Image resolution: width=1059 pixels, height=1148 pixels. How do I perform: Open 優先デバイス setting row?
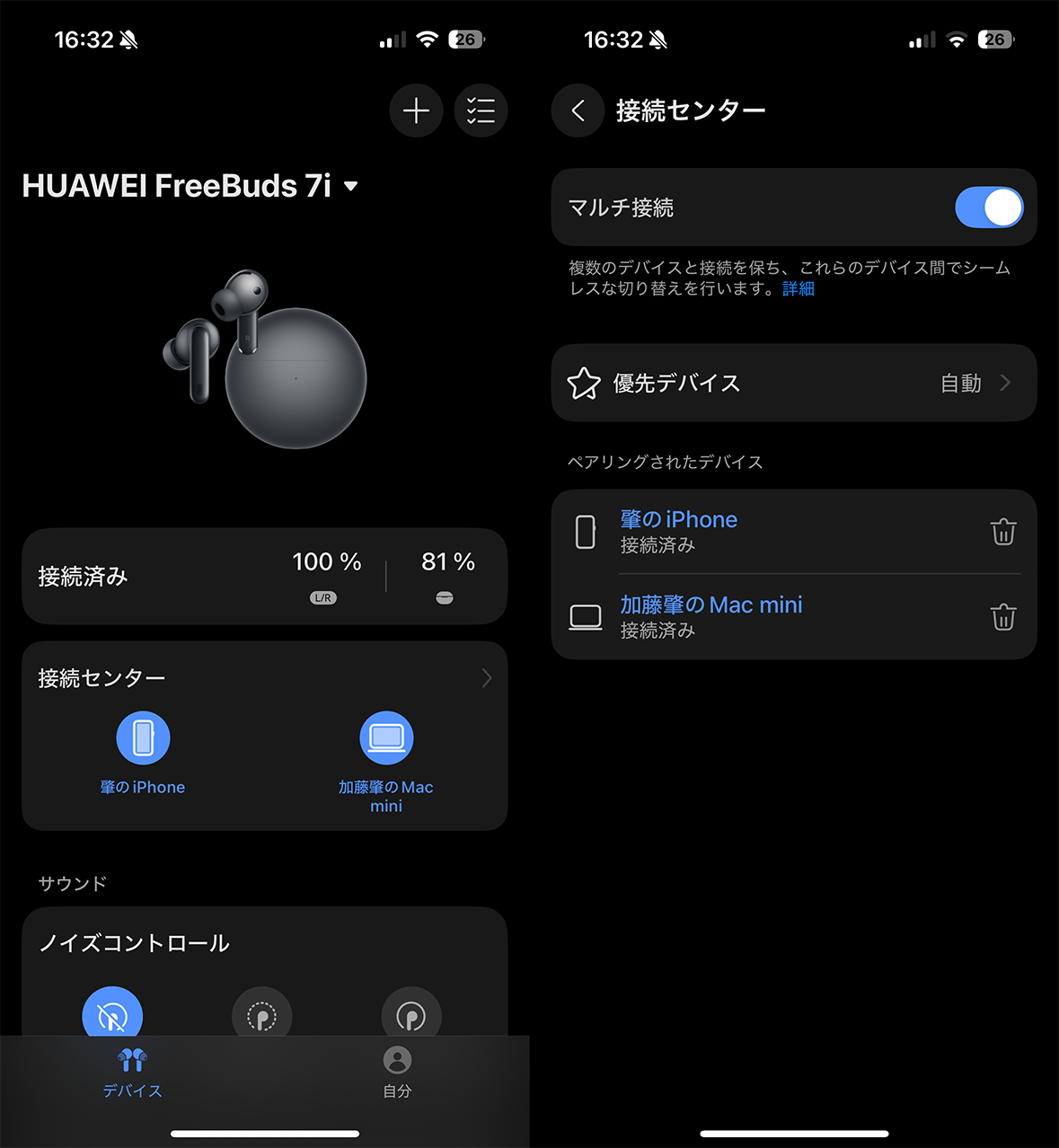pyautogui.click(x=793, y=383)
